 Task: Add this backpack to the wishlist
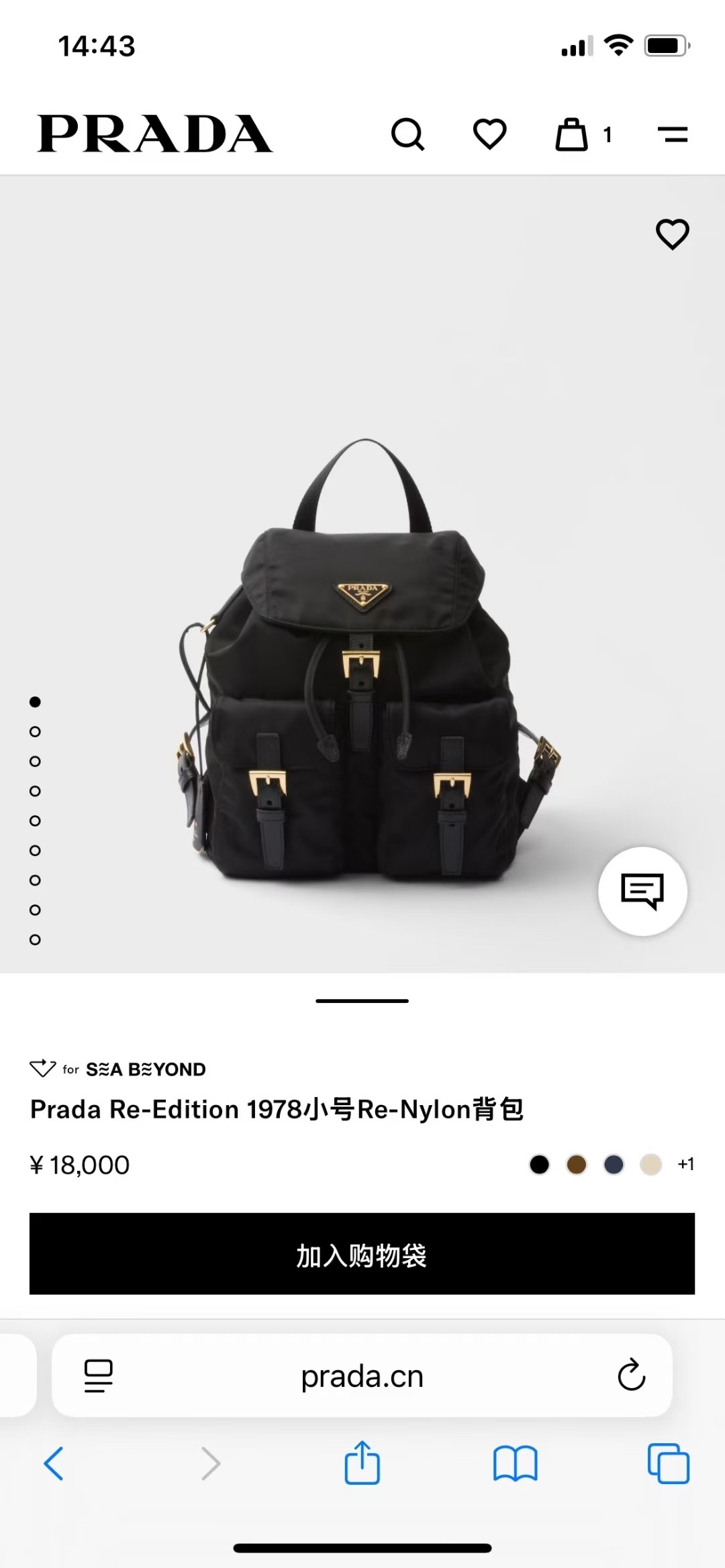(672, 234)
